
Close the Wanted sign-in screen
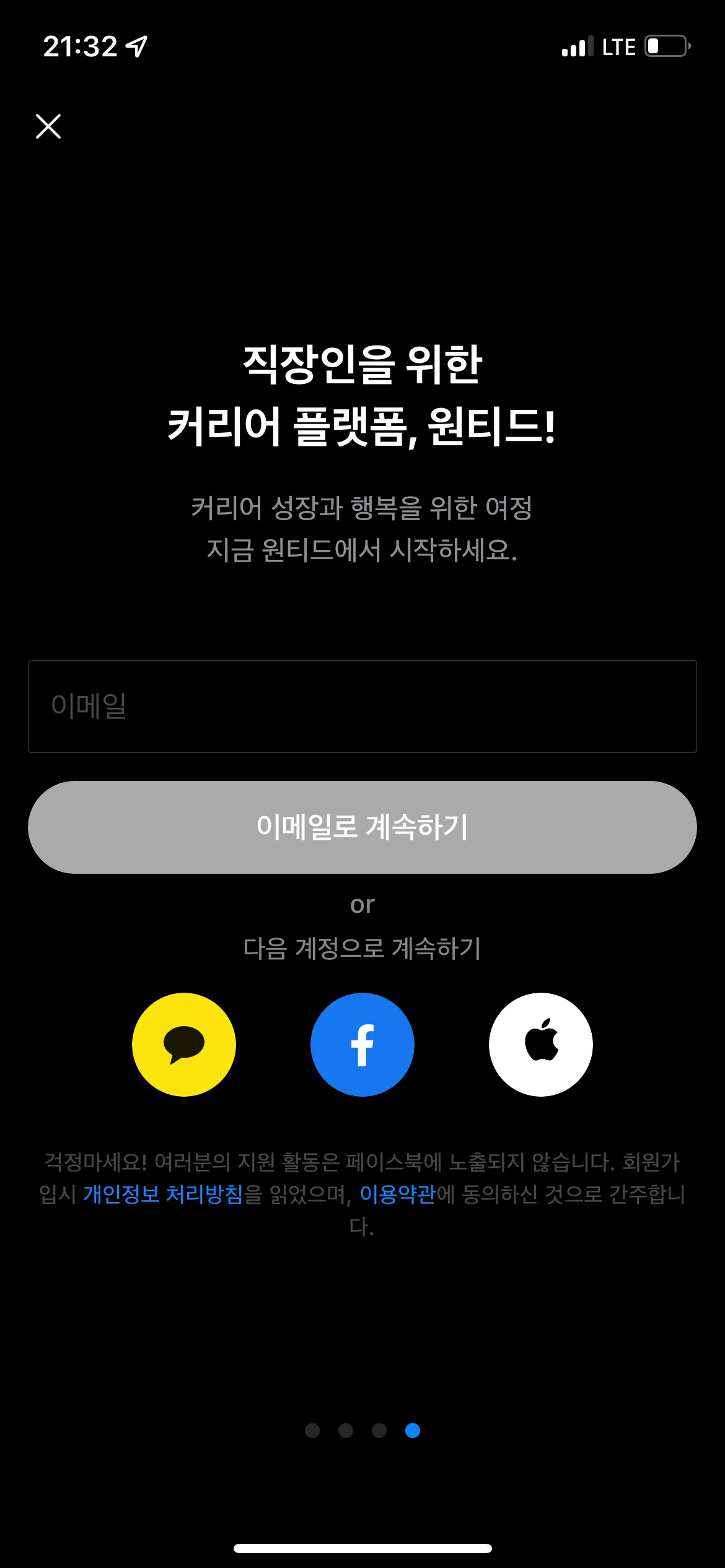point(48,127)
